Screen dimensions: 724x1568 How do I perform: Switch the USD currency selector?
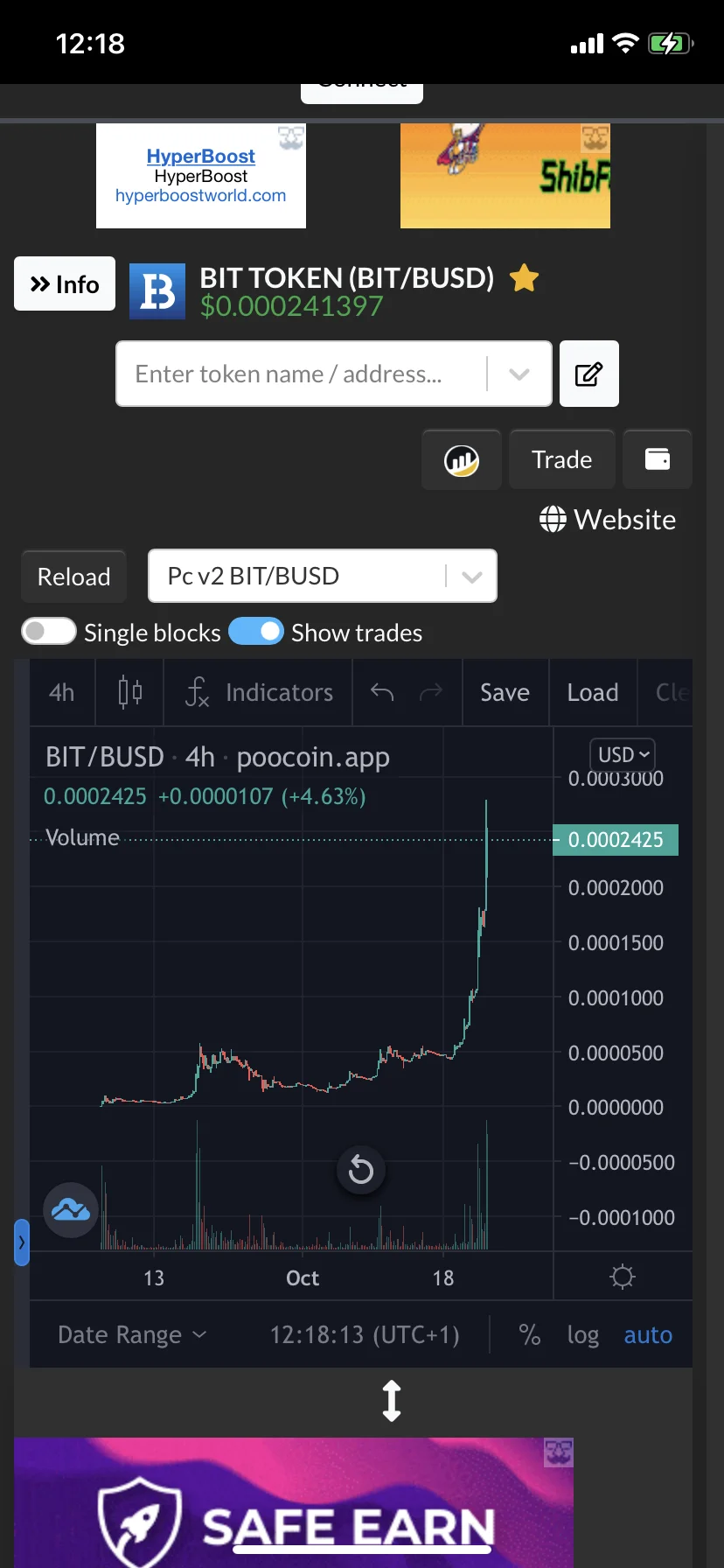pyautogui.click(x=623, y=754)
